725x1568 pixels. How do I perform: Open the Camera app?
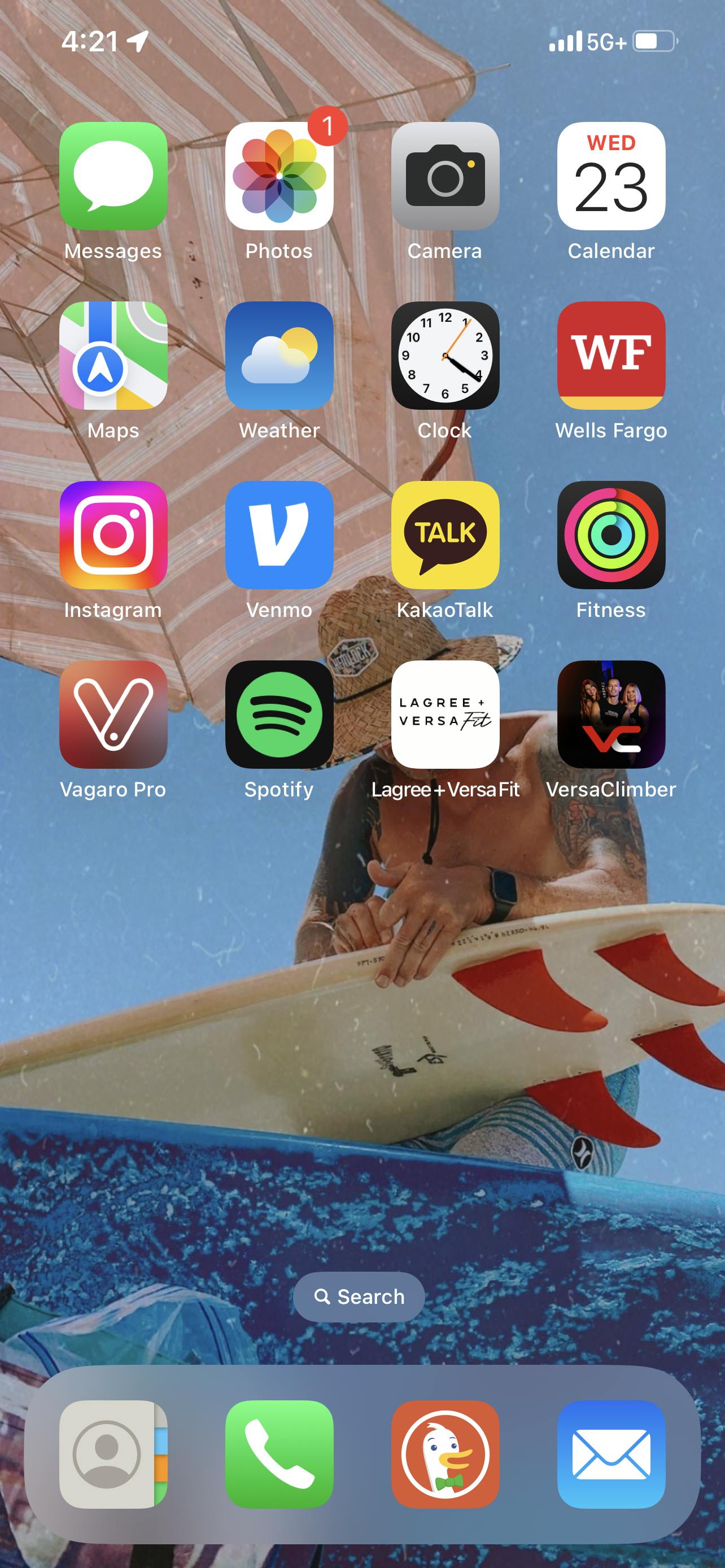pos(445,176)
